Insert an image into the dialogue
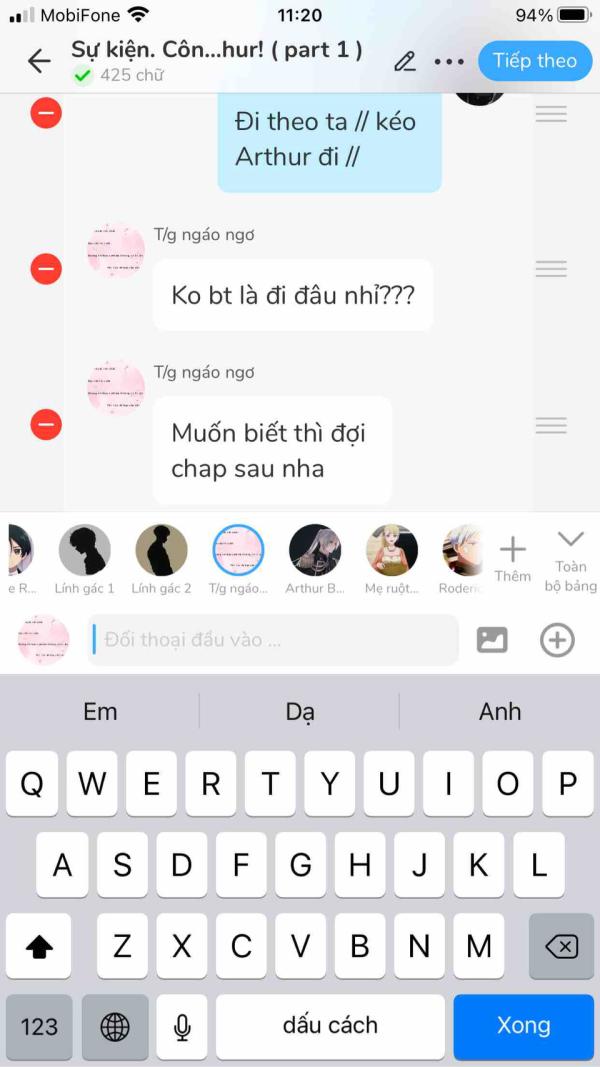Screen dimensions: 600x1067 (492, 640)
